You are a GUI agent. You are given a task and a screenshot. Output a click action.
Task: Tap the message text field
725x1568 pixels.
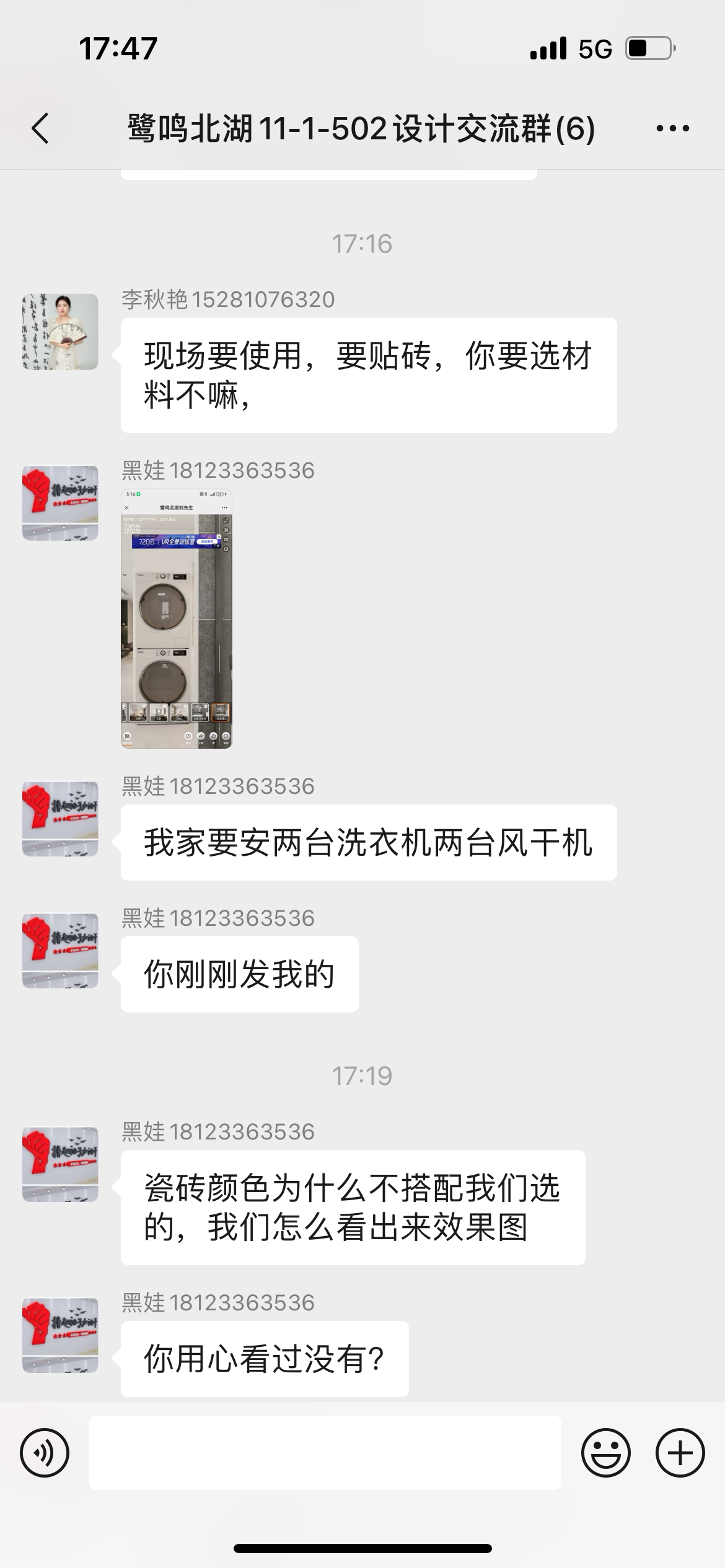point(325,1453)
